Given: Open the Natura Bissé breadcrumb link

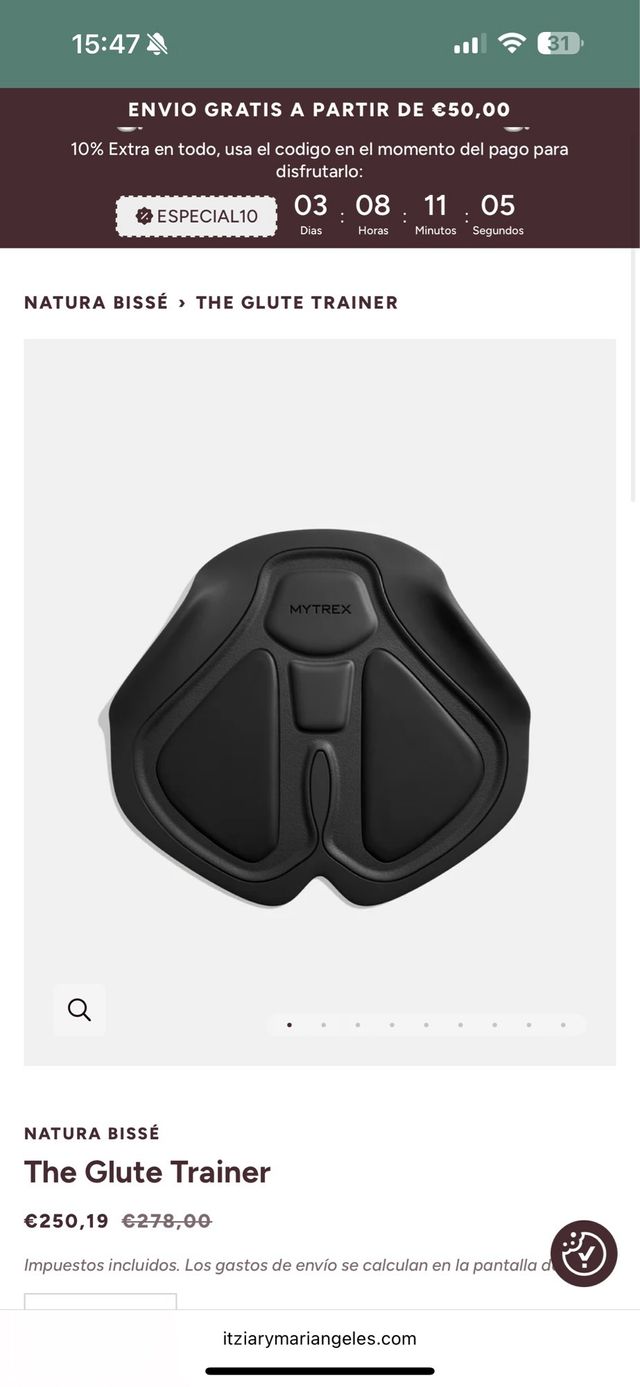Looking at the screenshot, I should [96, 302].
